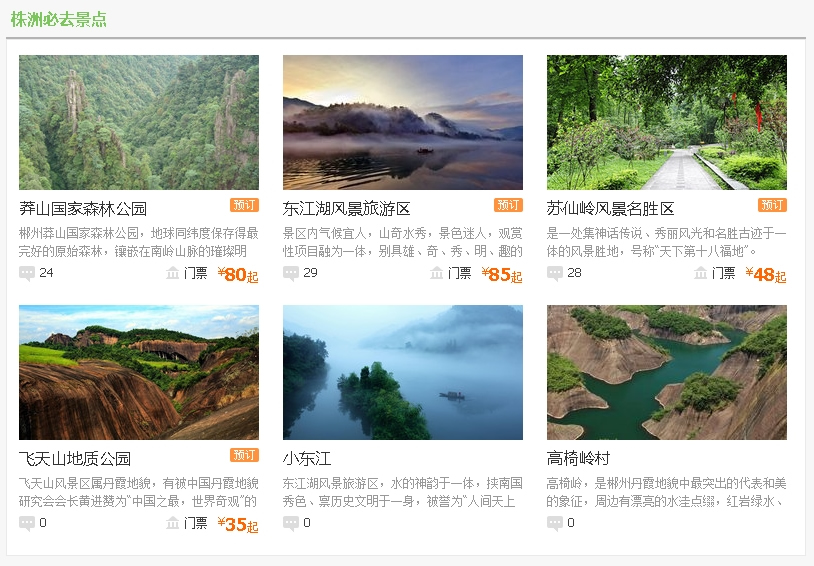
Task: Open the 莽山国家森林公园 title link
Action: 83,209
